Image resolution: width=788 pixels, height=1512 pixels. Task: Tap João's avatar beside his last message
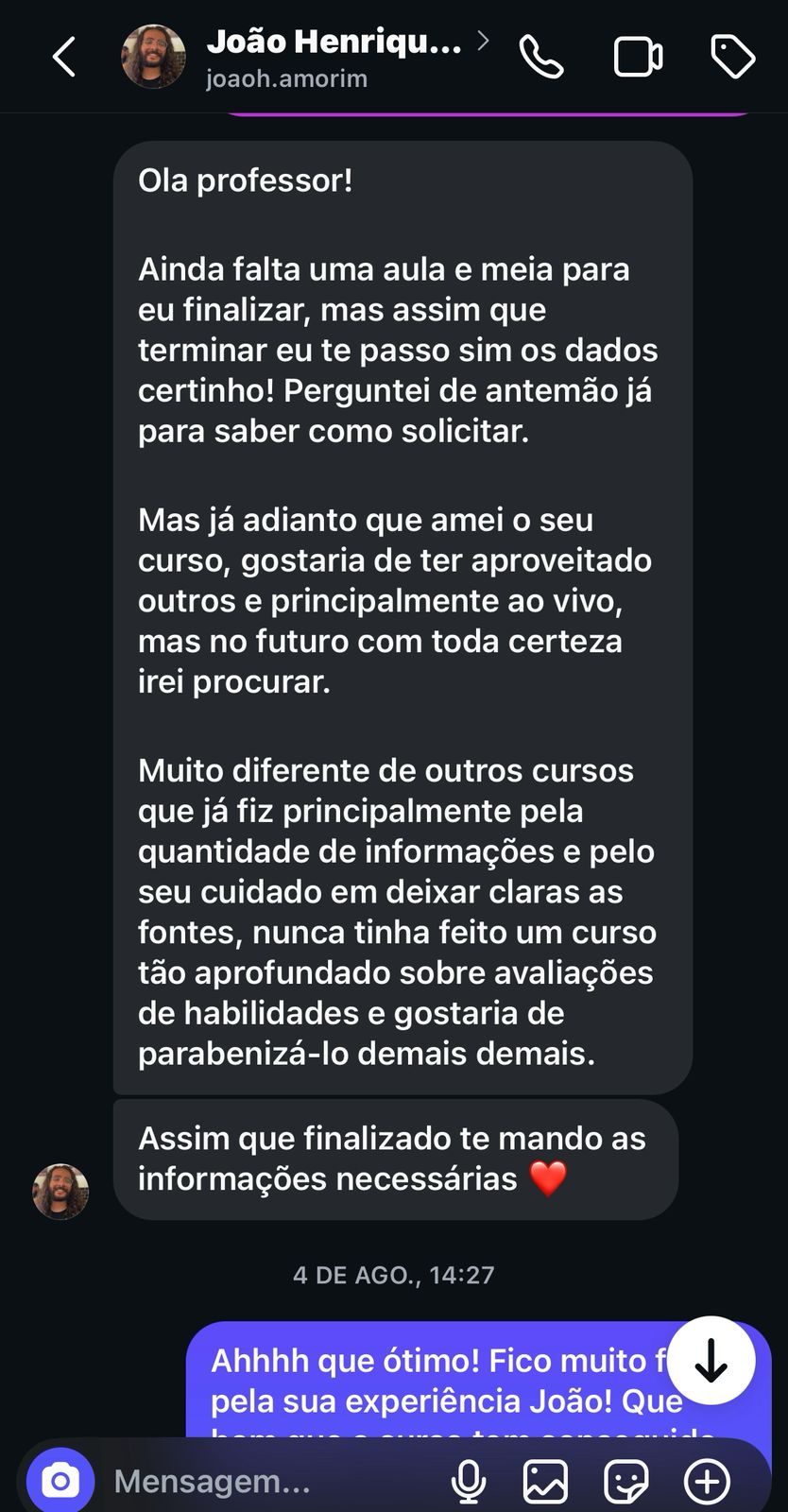[60, 1193]
